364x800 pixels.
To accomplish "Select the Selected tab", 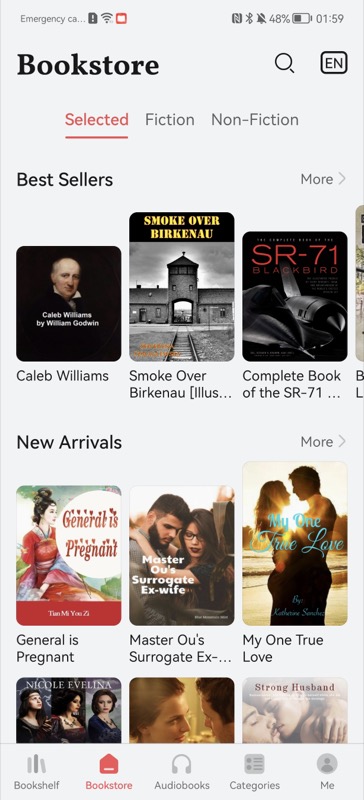I will pyautogui.click(x=96, y=120).
